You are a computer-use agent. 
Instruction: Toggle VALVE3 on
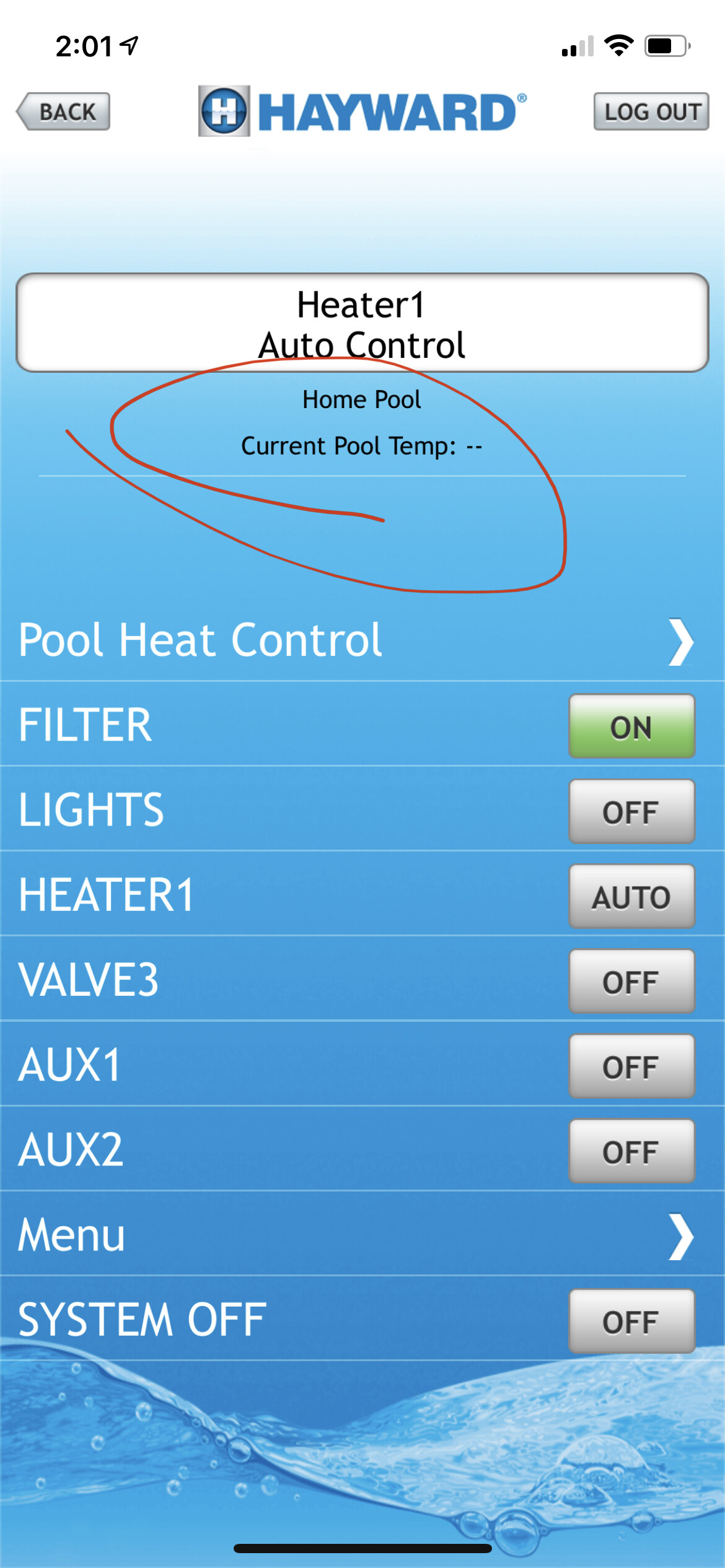click(x=631, y=982)
